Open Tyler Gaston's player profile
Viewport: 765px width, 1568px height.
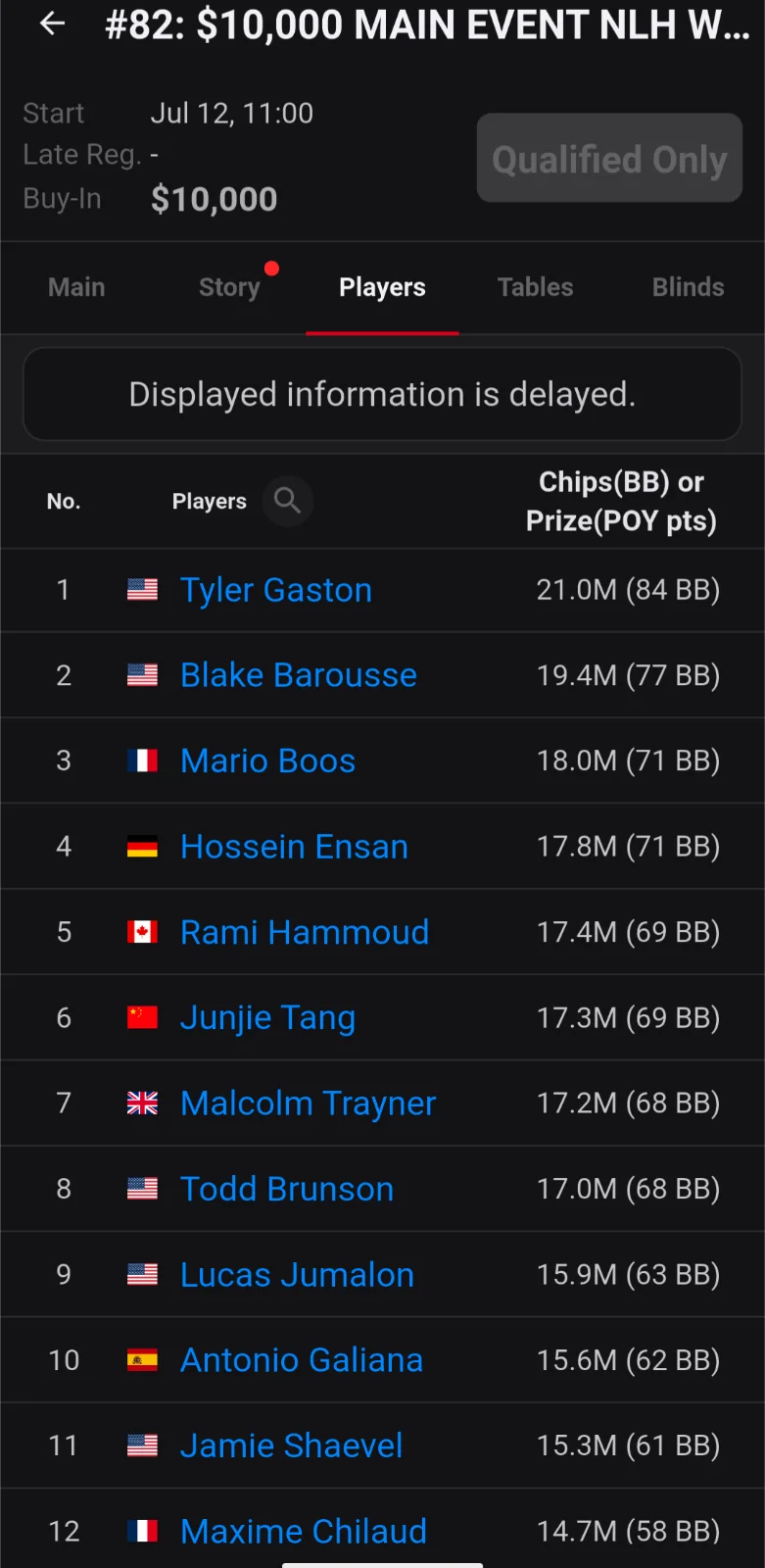coord(275,590)
